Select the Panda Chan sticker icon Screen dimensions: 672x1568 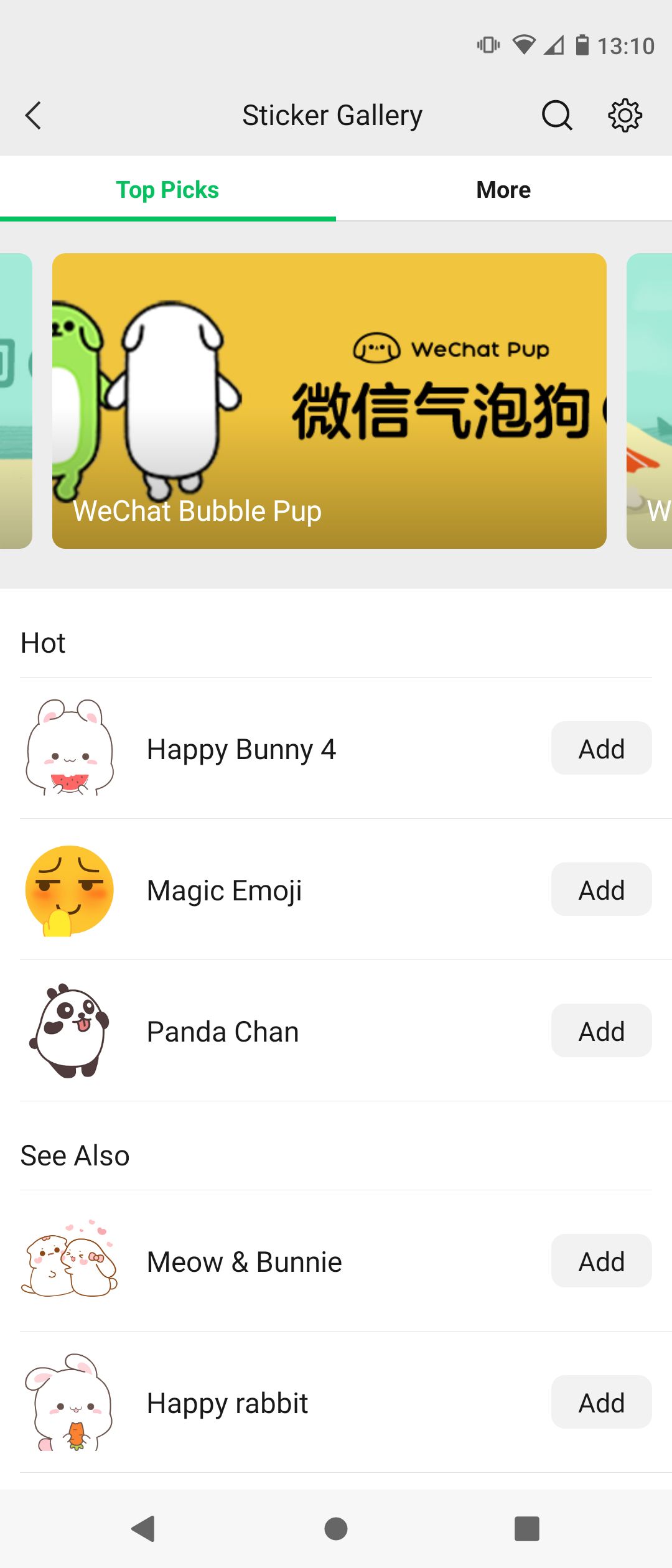pyautogui.click(x=70, y=1030)
